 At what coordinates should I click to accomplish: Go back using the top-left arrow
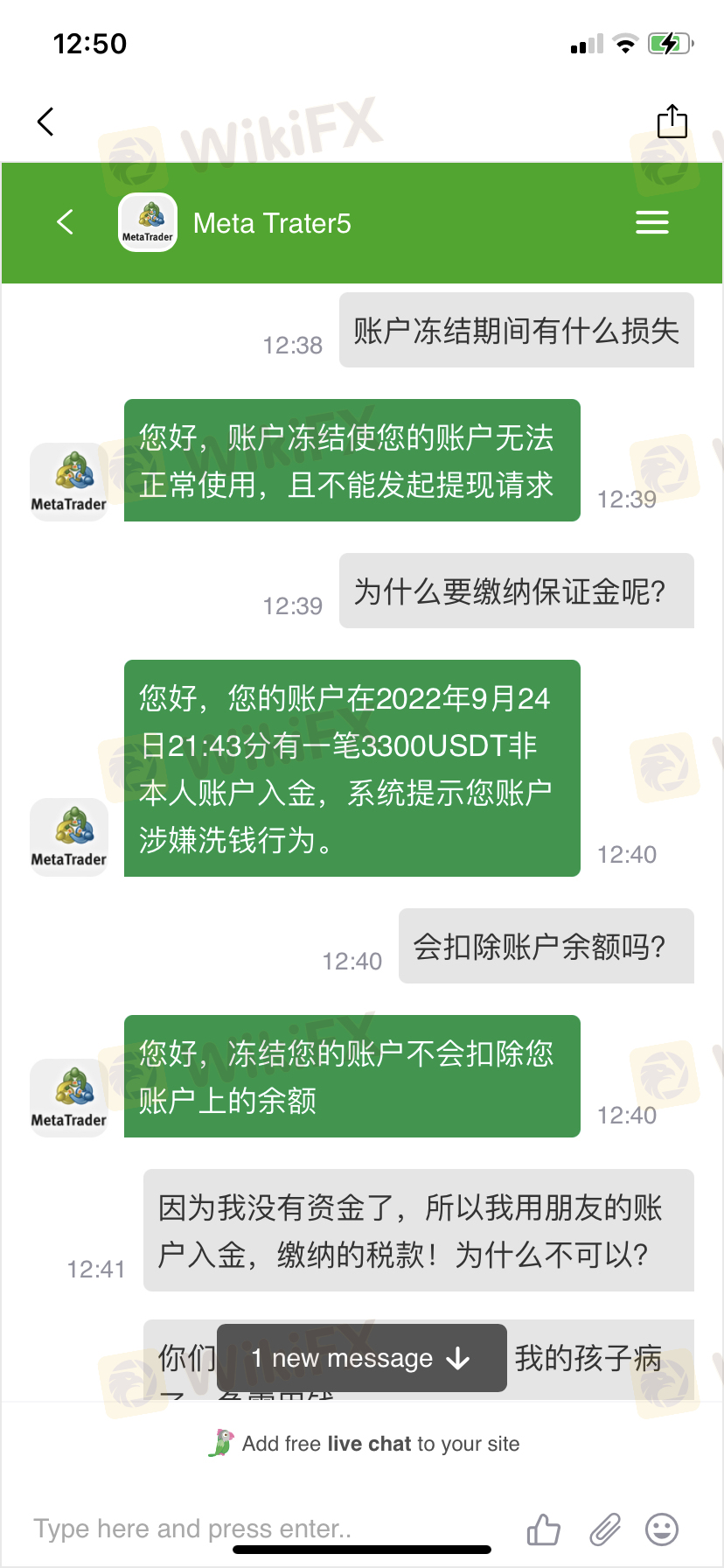[x=46, y=122]
